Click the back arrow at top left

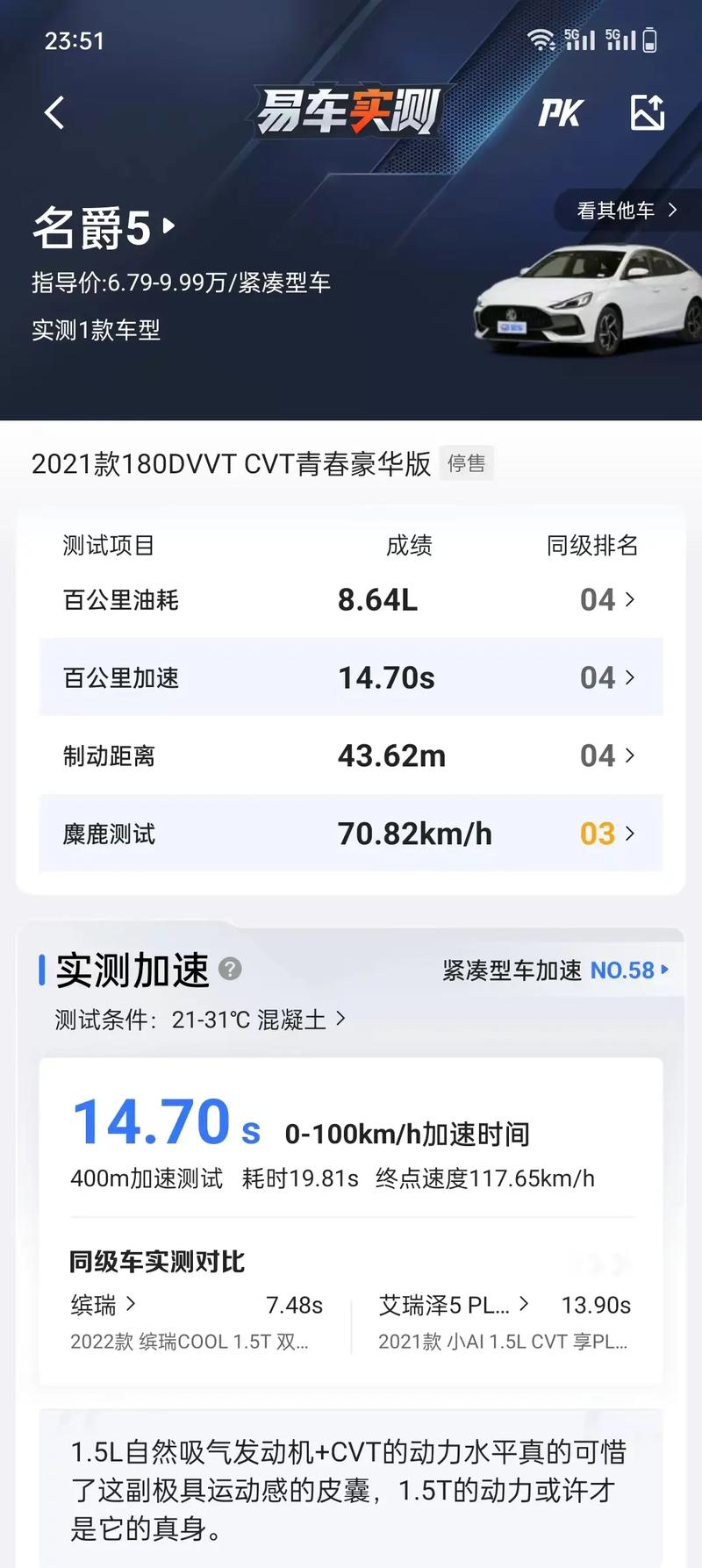click(54, 113)
